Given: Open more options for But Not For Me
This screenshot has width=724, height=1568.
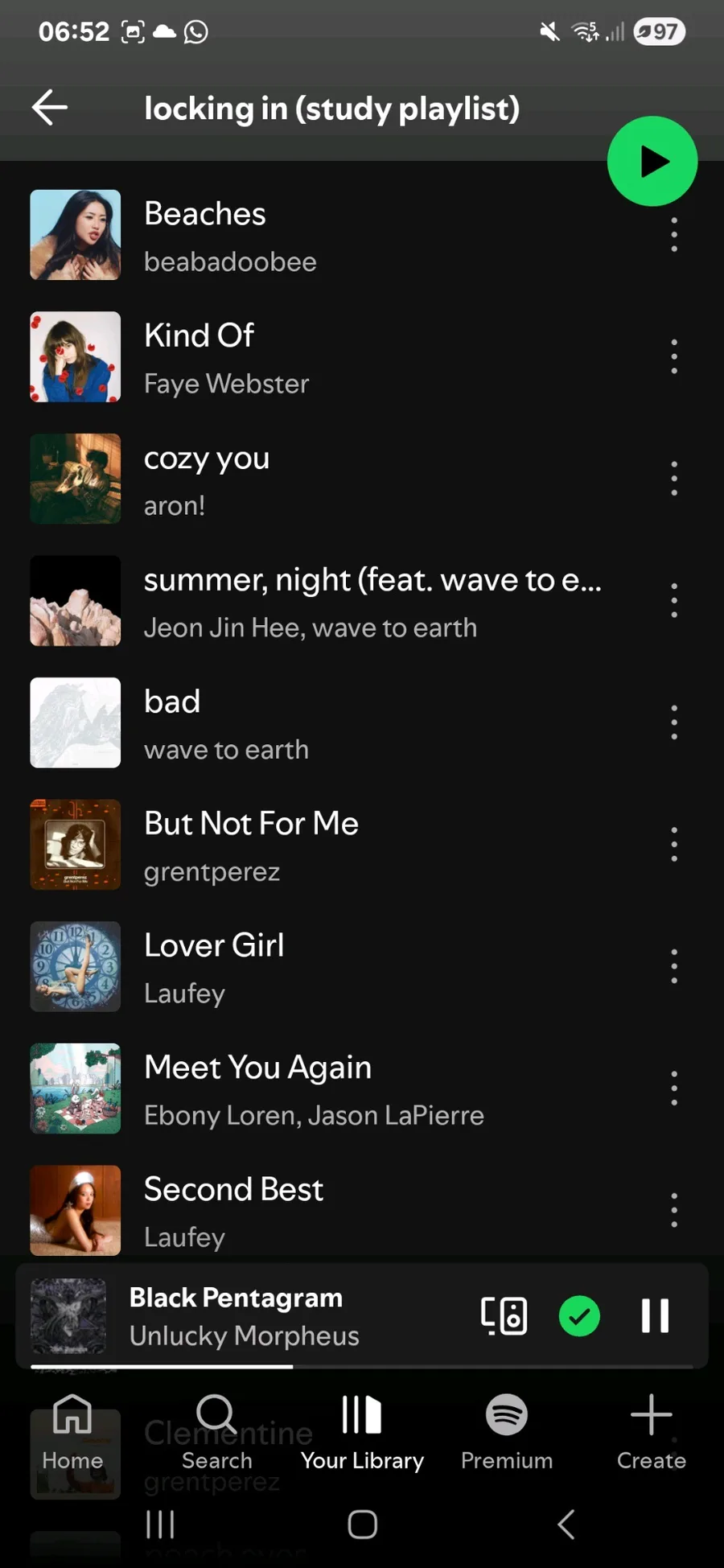Looking at the screenshot, I should point(674,845).
